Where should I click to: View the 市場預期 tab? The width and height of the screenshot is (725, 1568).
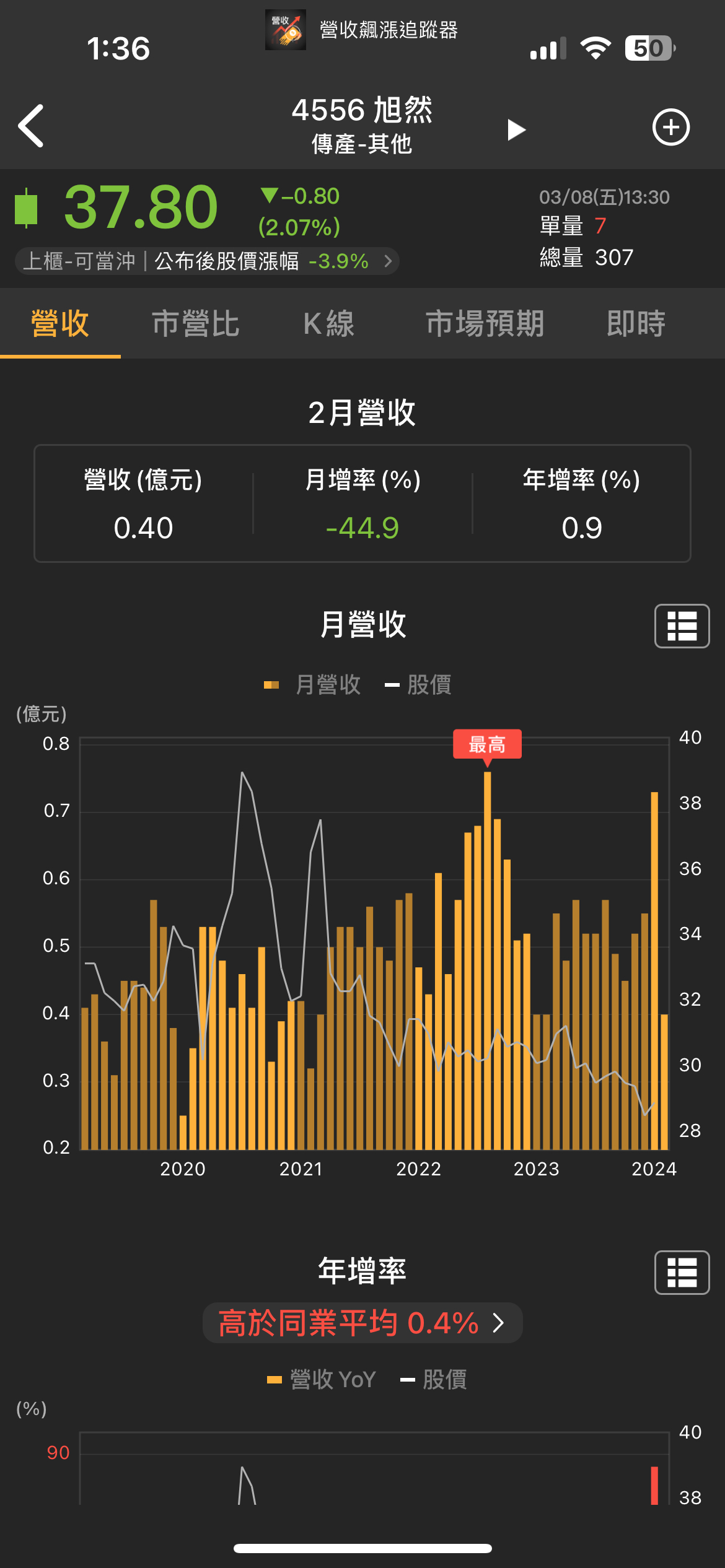pos(485,323)
